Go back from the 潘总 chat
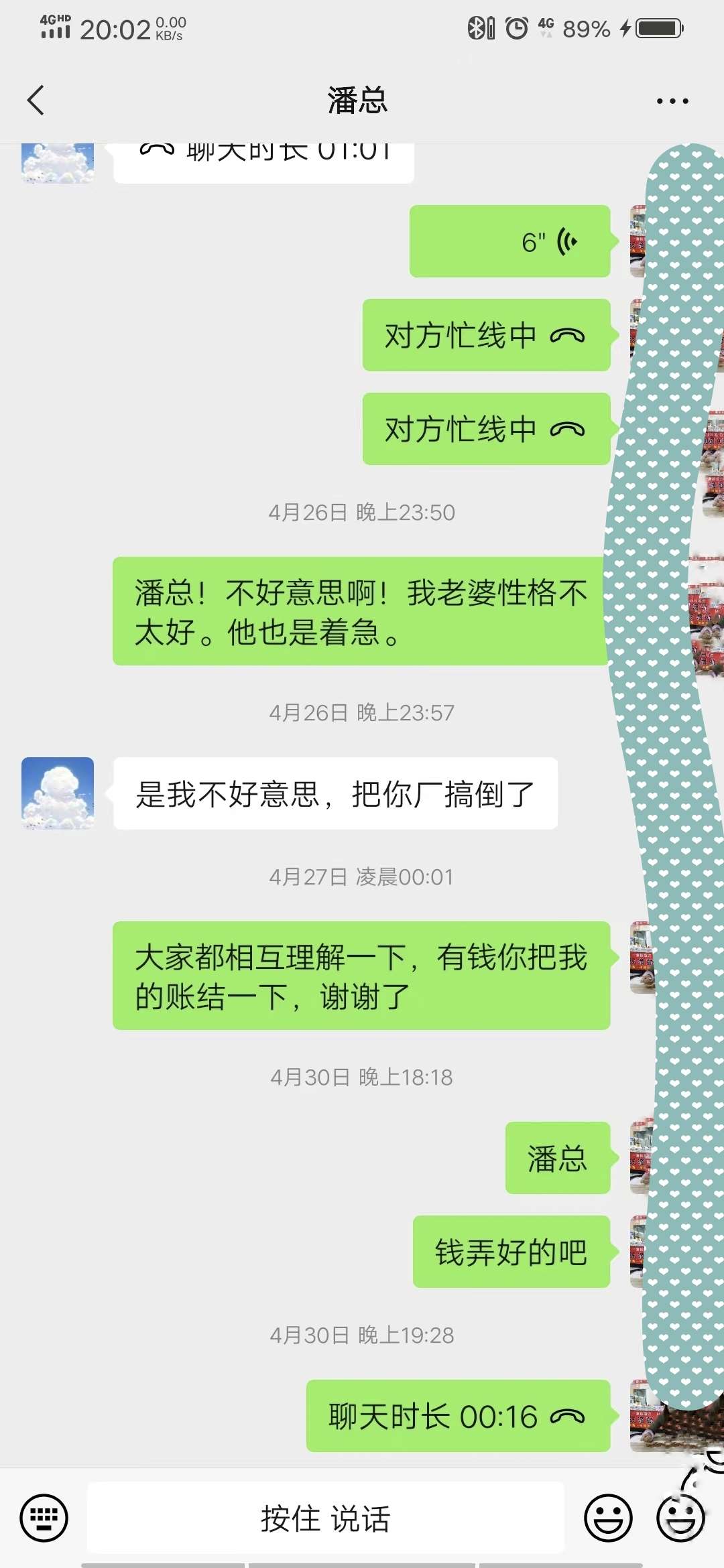 [36, 101]
